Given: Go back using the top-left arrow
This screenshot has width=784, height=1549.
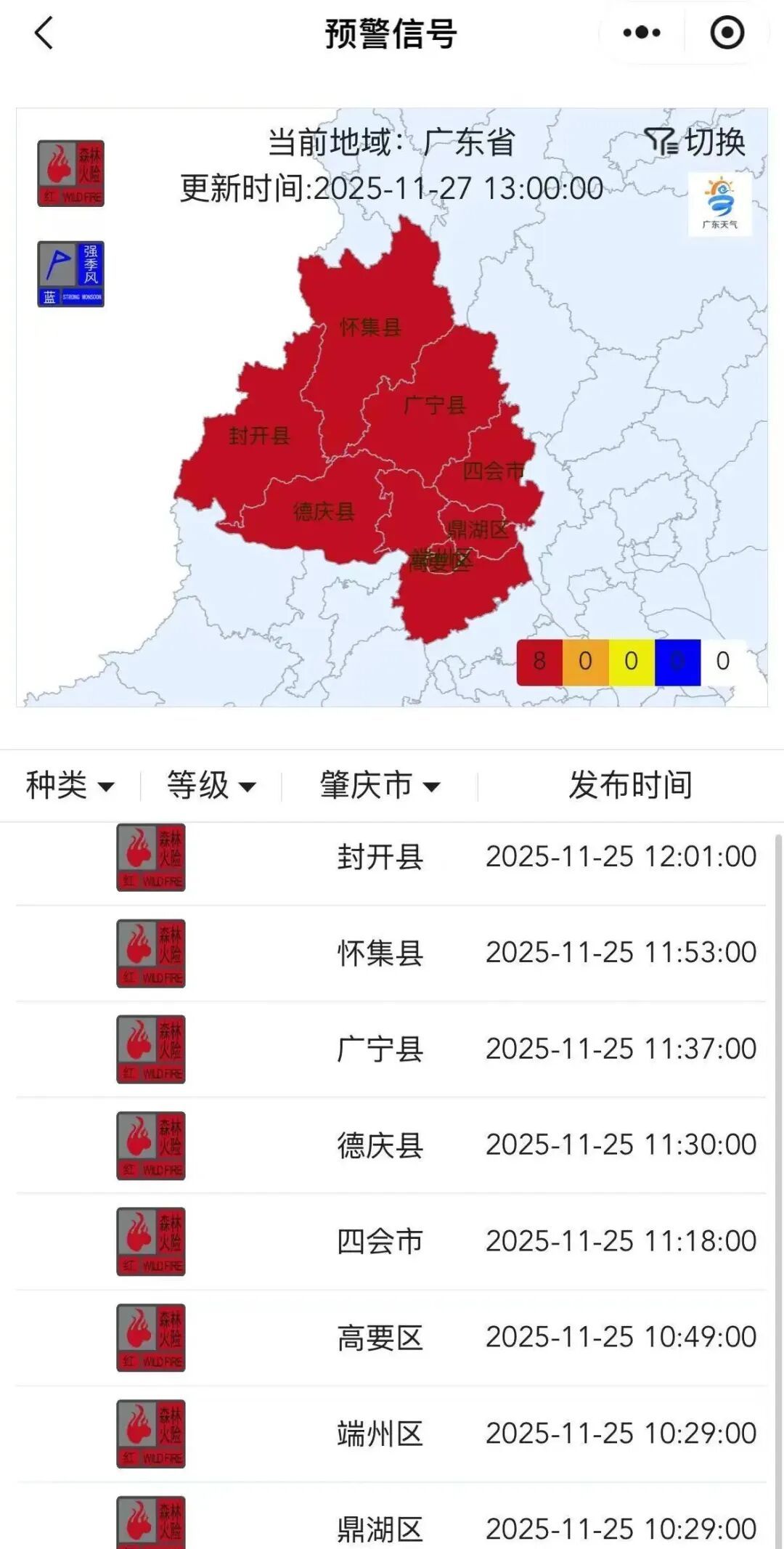Looking at the screenshot, I should pos(44,33).
